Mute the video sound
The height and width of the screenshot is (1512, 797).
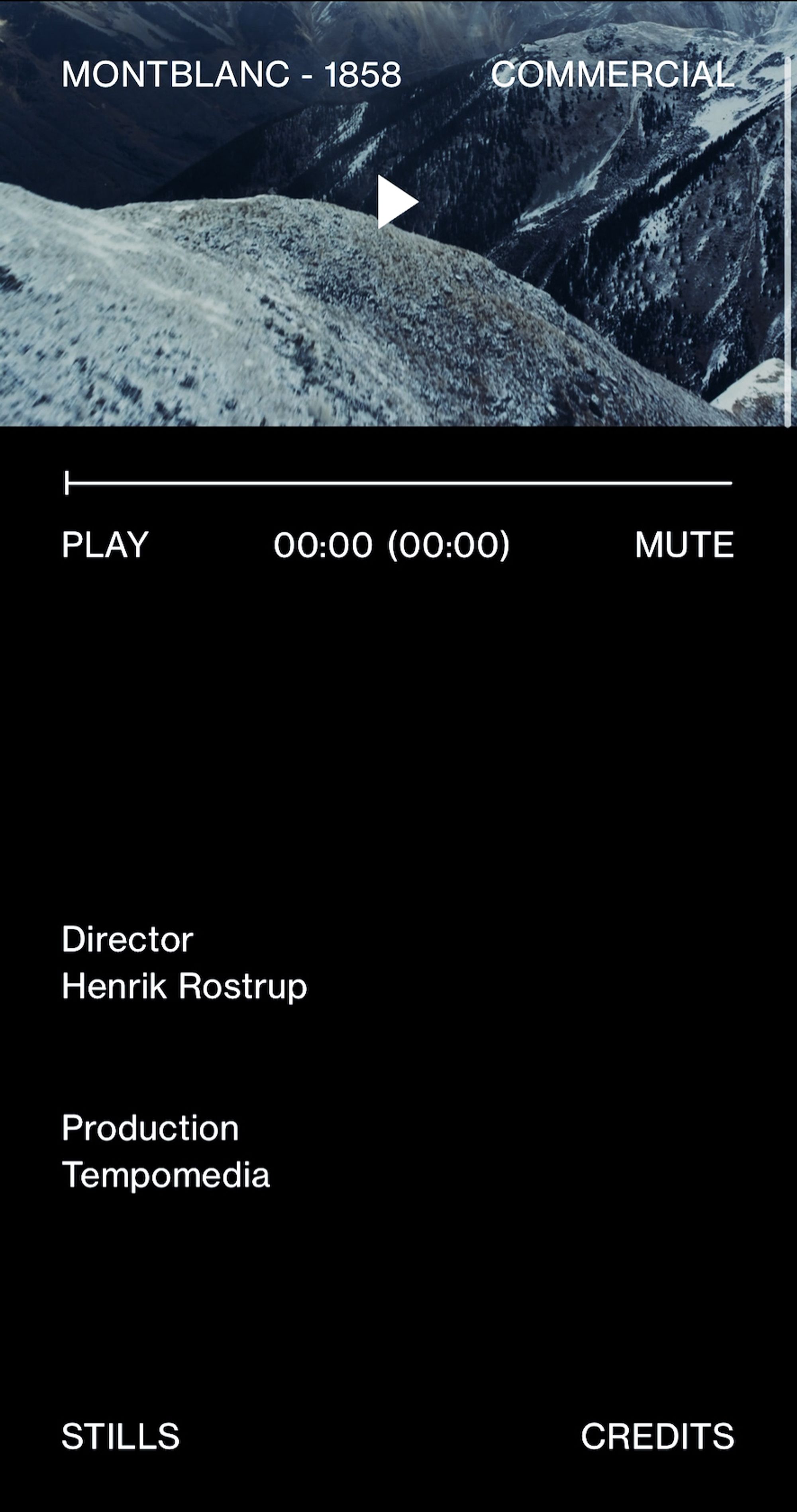[684, 545]
